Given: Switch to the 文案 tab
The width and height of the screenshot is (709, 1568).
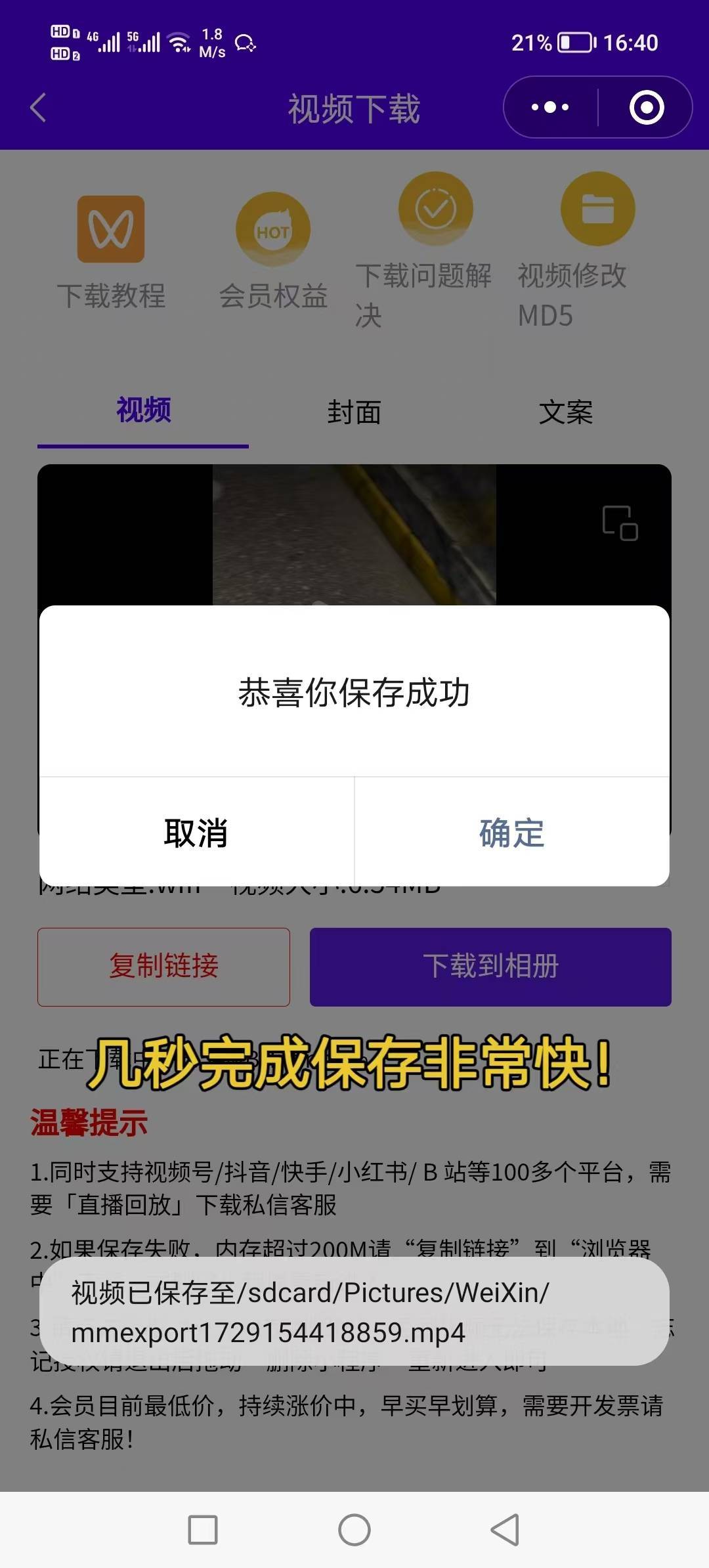Looking at the screenshot, I should coord(566,412).
